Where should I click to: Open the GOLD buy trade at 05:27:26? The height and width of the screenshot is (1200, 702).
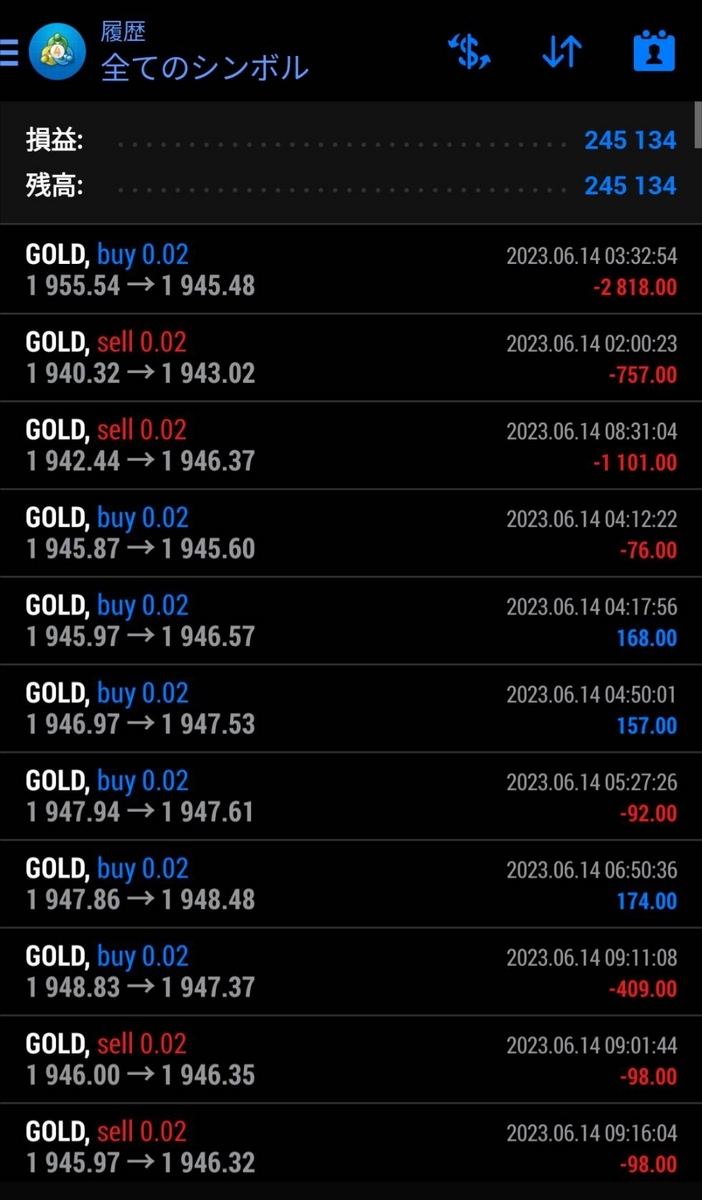[351, 796]
